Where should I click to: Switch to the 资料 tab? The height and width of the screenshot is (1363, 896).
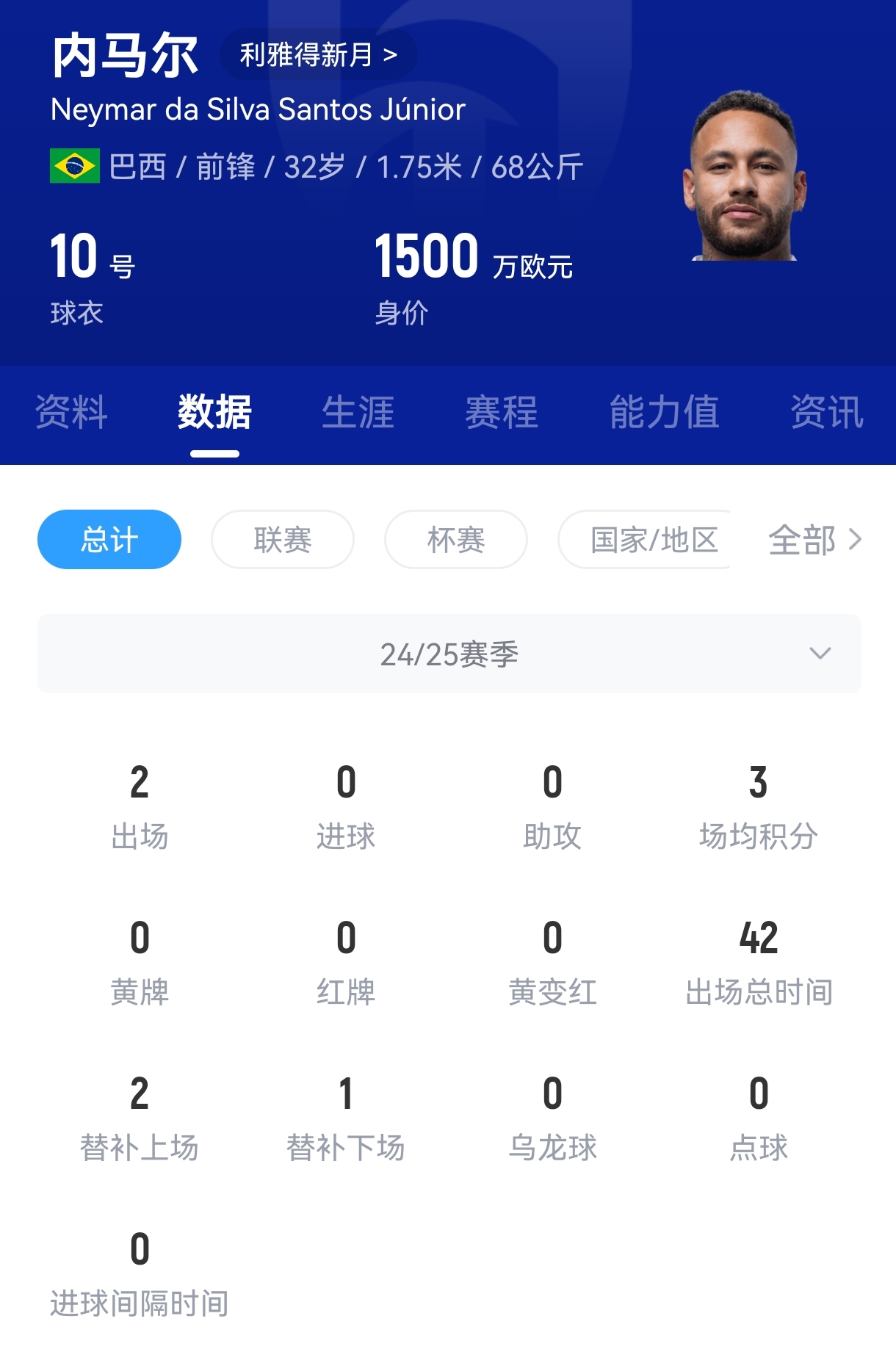pos(71,413)
